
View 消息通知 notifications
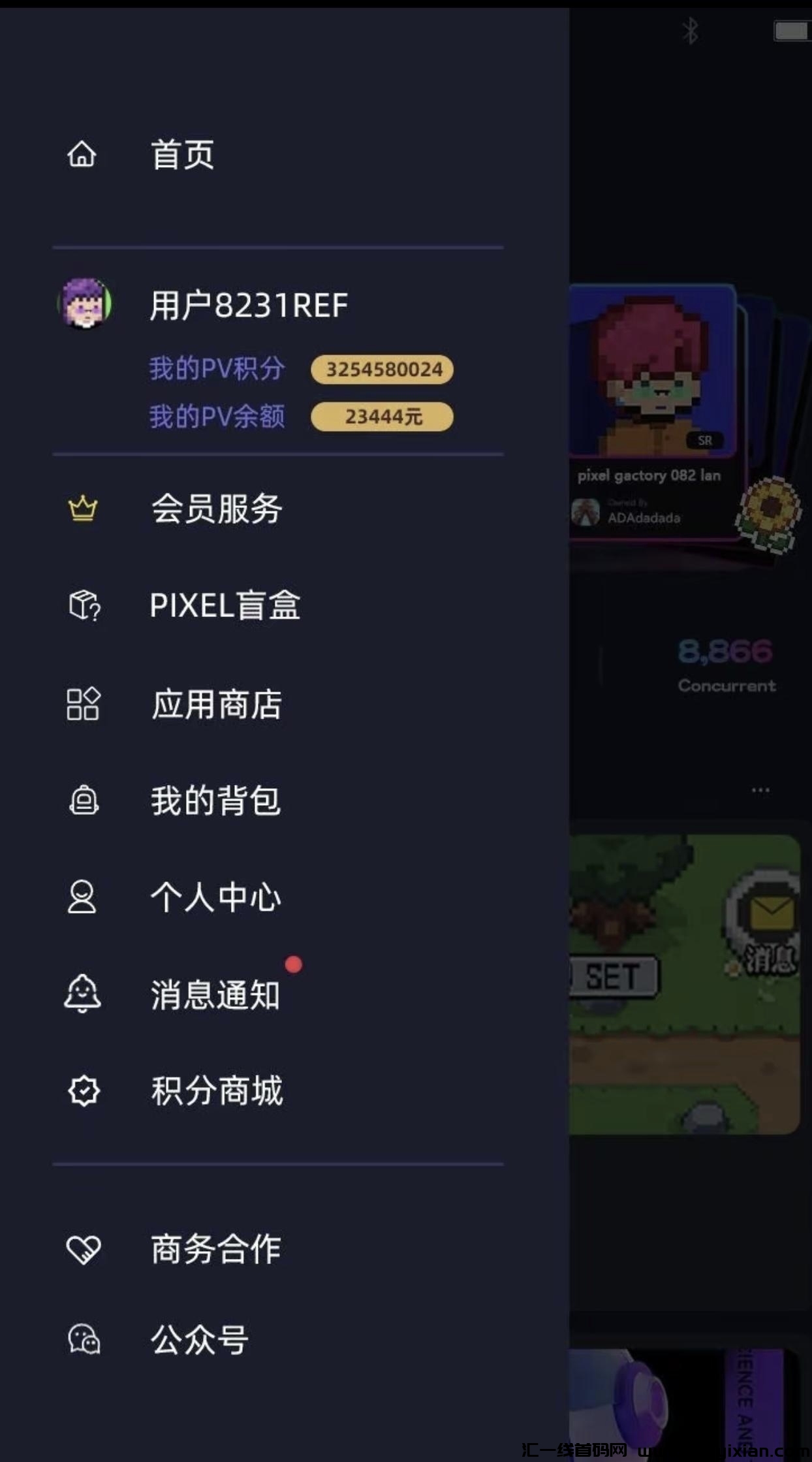pyautogui.click(x=215, y=994)
